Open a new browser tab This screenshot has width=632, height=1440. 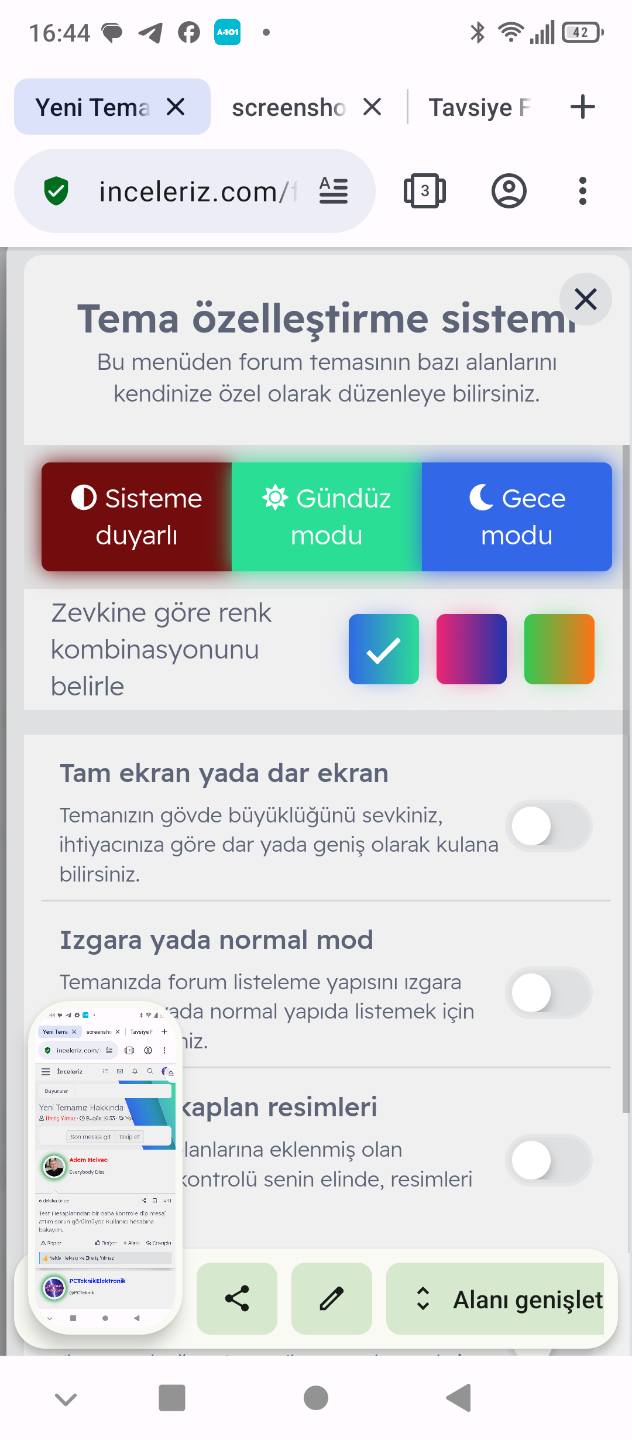(582, 107)
